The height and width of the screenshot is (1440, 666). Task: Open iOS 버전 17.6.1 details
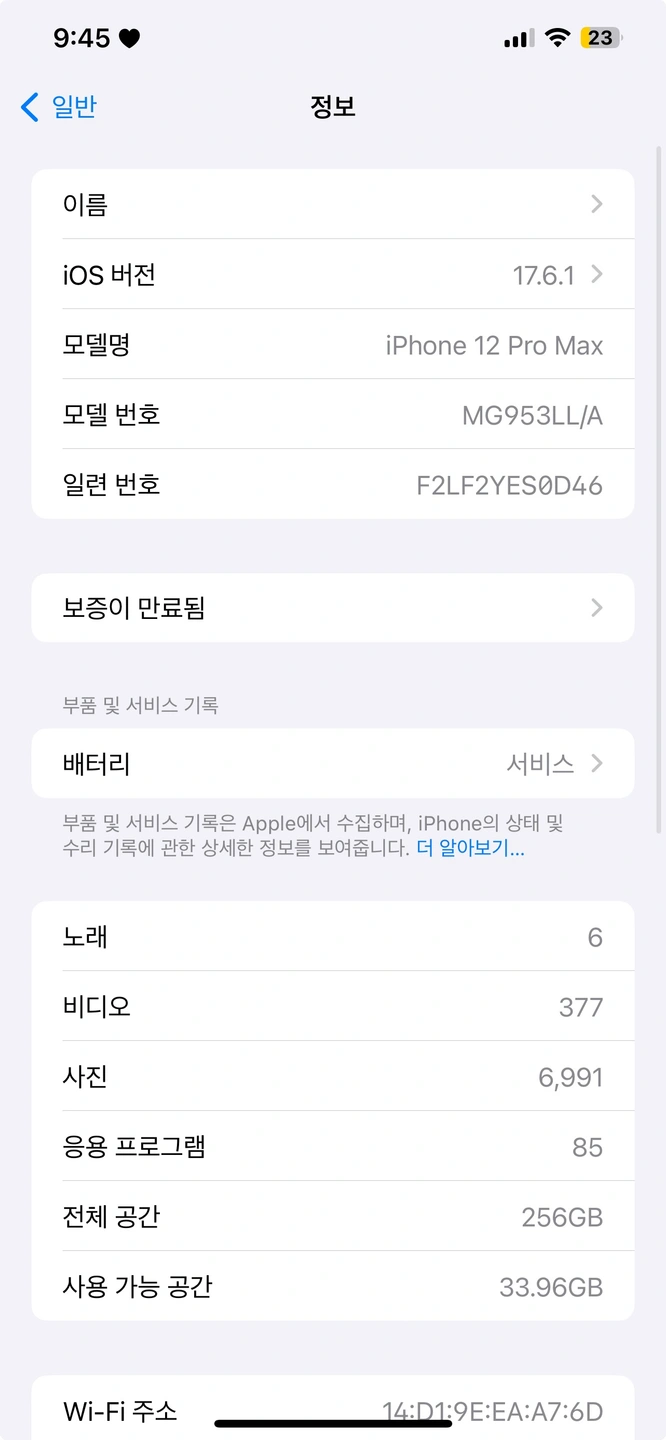click(x=332, y=275)
